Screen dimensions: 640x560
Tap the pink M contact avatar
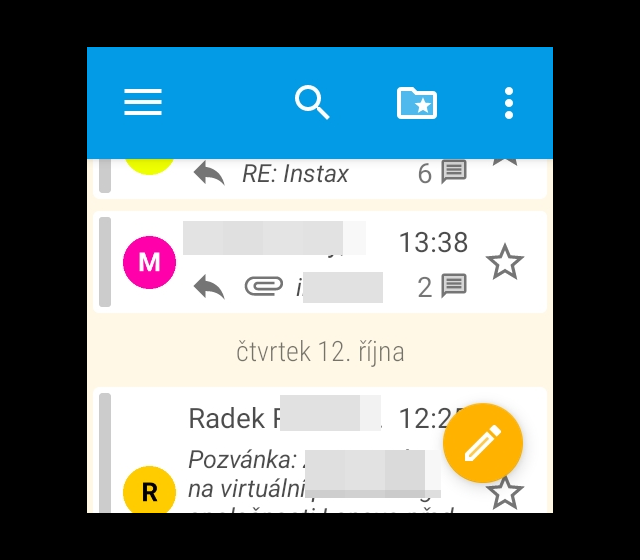click(149, 263)
